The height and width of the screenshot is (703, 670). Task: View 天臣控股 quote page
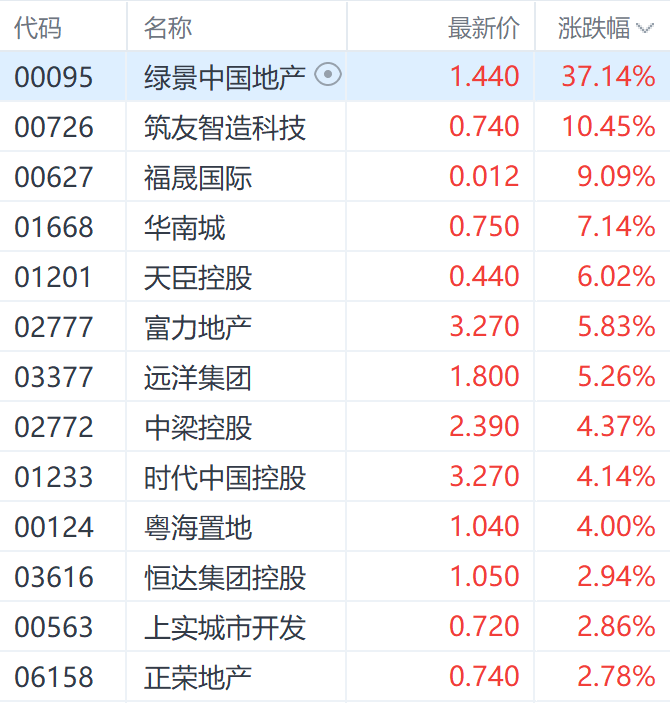[198, 277]
